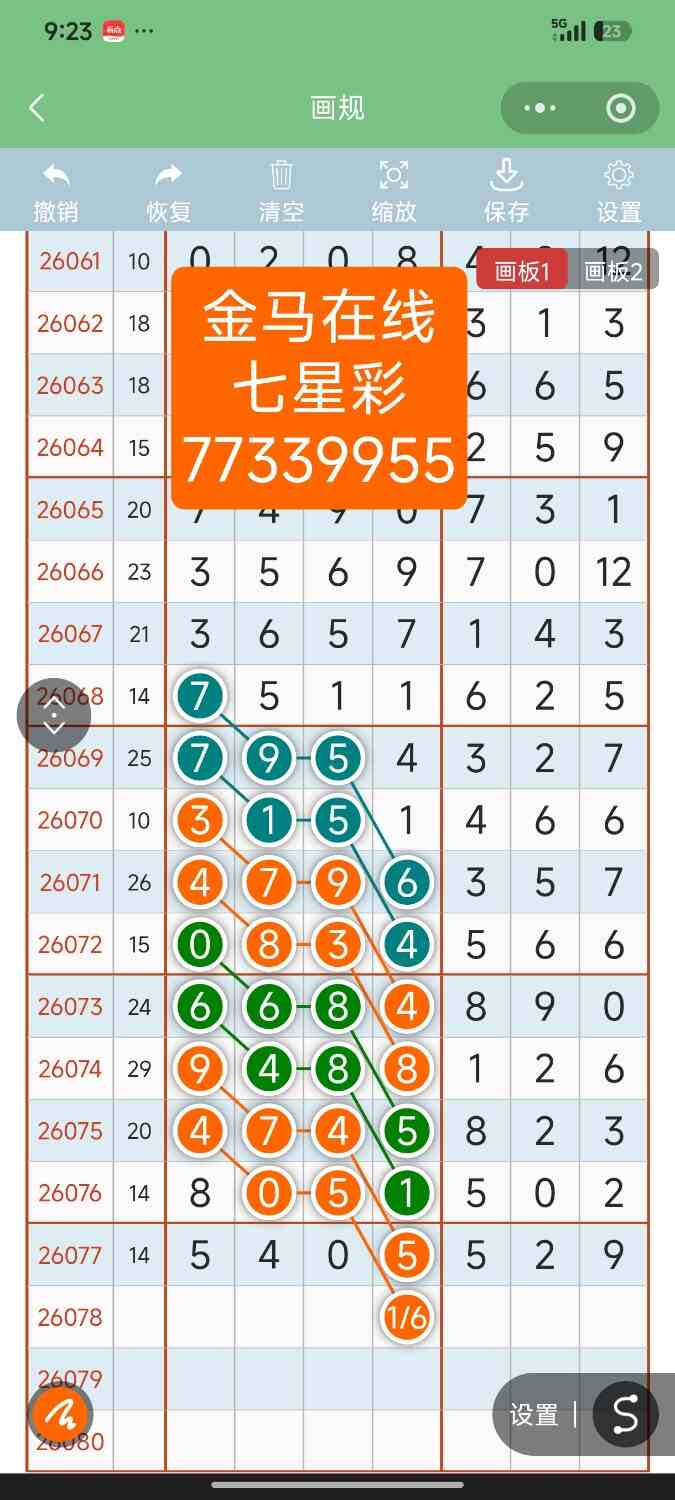Save the chart using 保存
The image size is (675, 1500).
pyautogui.click(x=506, y=192)
